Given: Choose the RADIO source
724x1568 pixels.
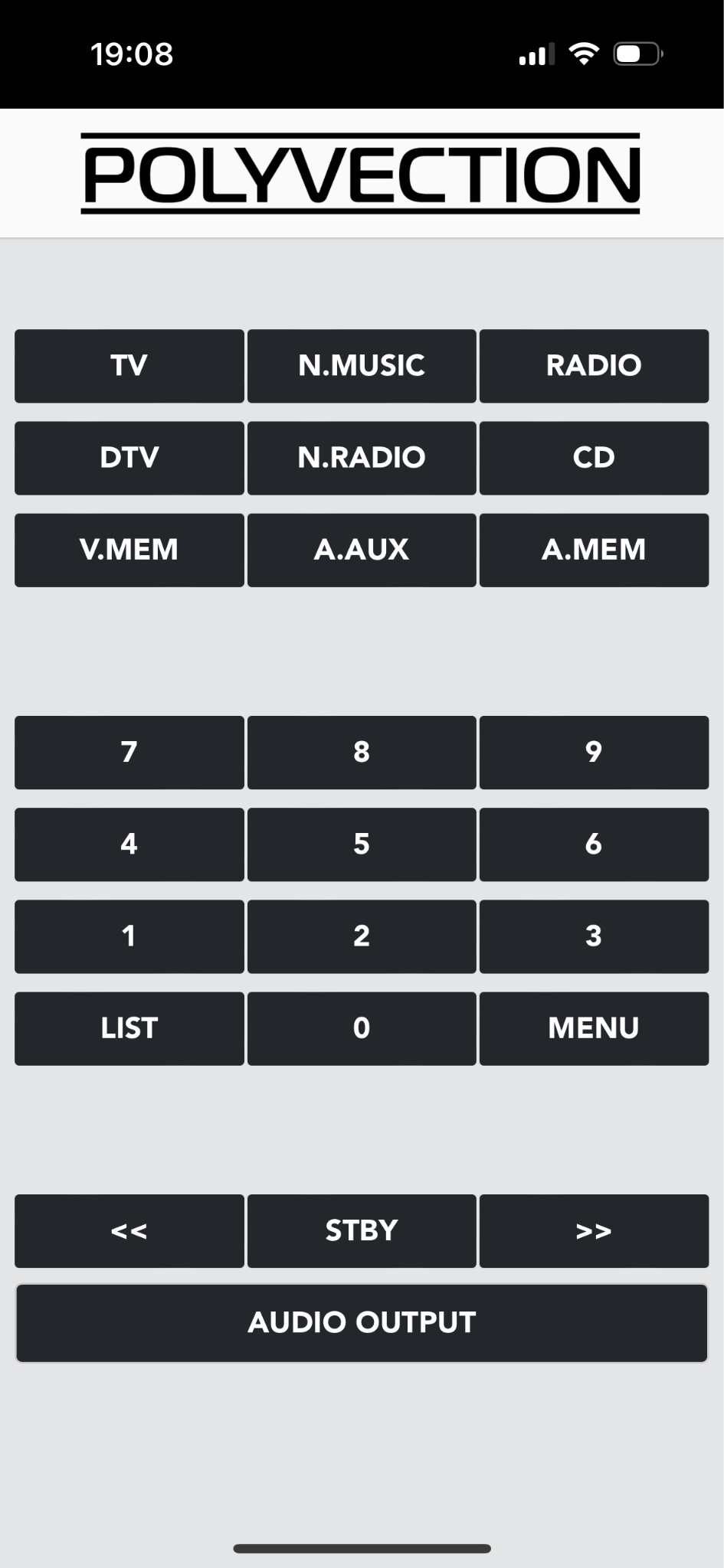Looking at the screenshot, I should tap(594, 366).
